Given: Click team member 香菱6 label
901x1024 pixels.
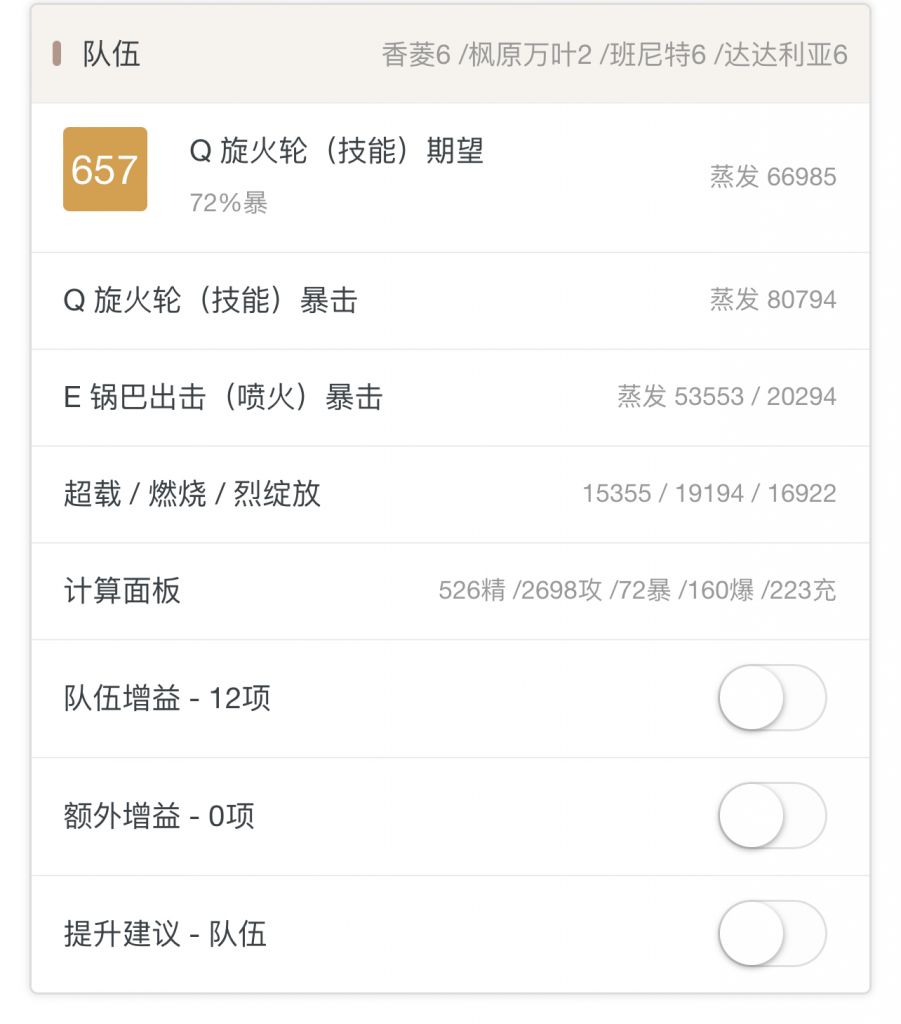Looking at the screenshot, I should click(x=417, y=55).
